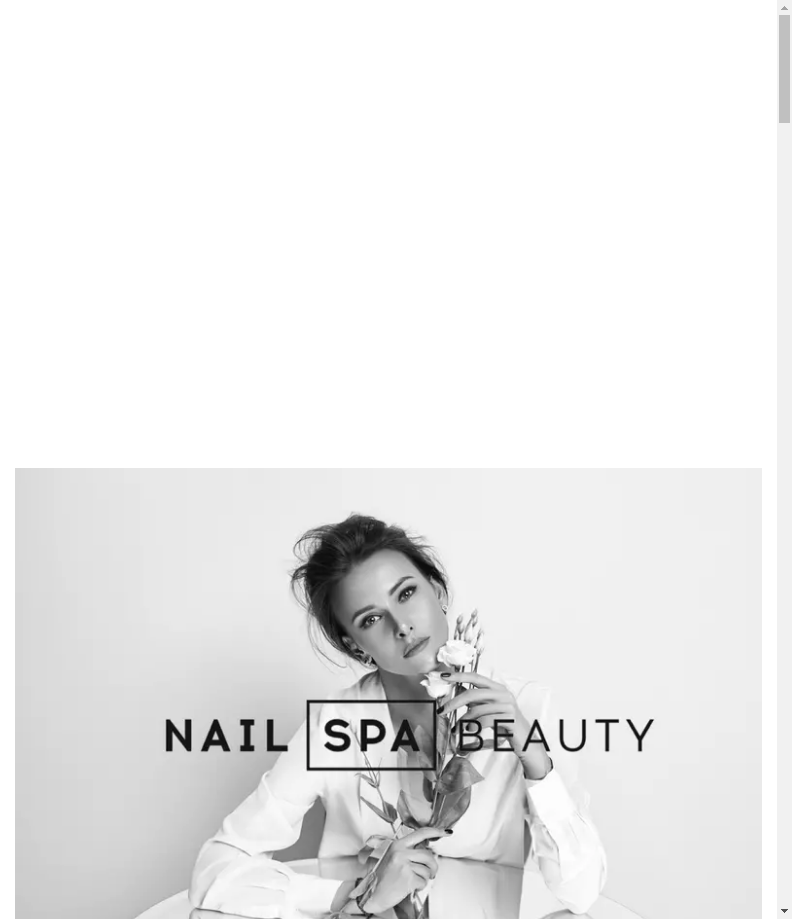Tap the scrollbar's up arrow
Screen dimensions: 792x919
point(784,8)
